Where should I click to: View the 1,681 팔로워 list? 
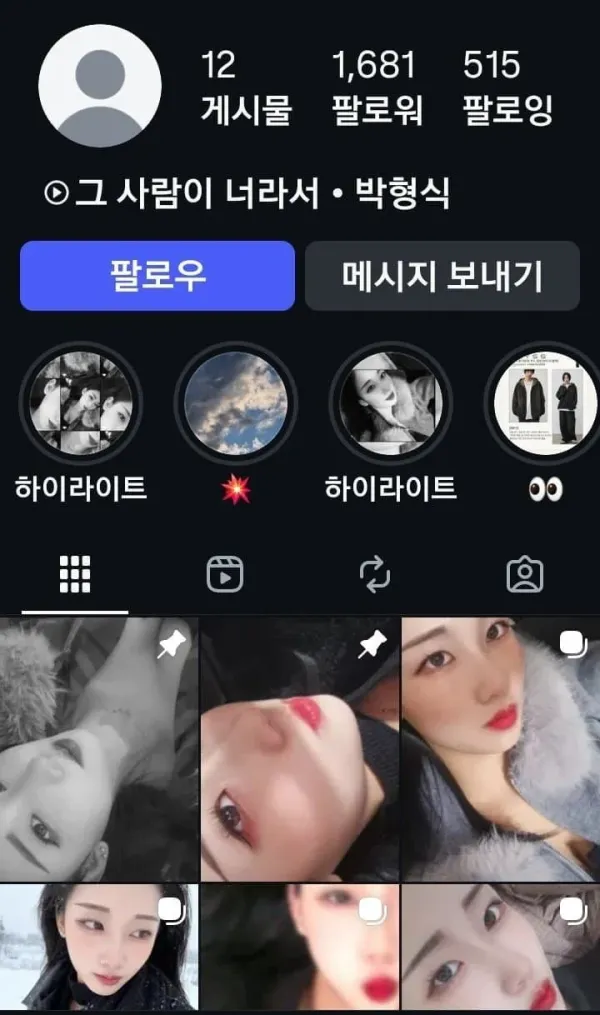click(376, 87)
